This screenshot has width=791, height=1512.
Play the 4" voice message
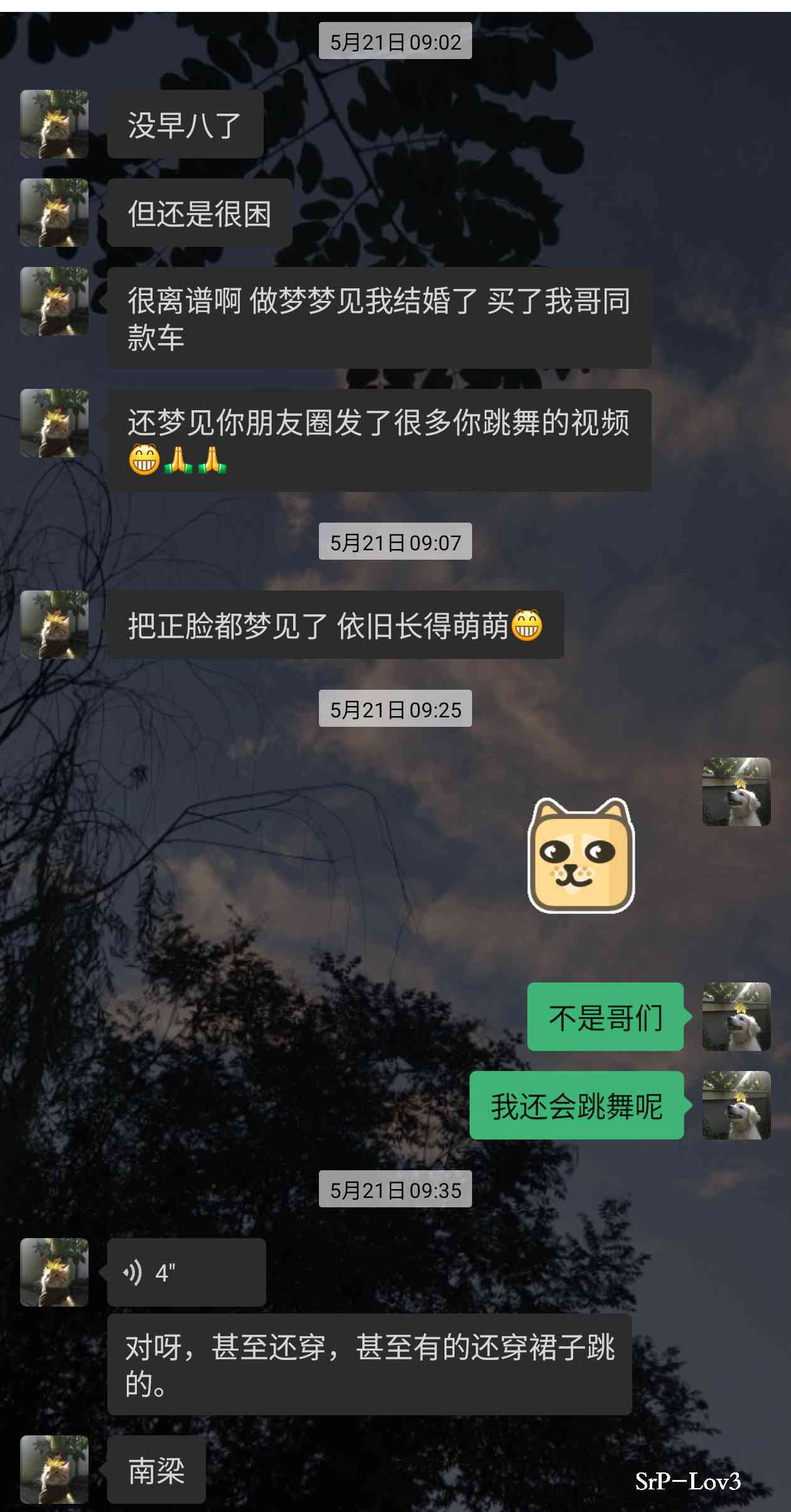tap(186, 1272)
